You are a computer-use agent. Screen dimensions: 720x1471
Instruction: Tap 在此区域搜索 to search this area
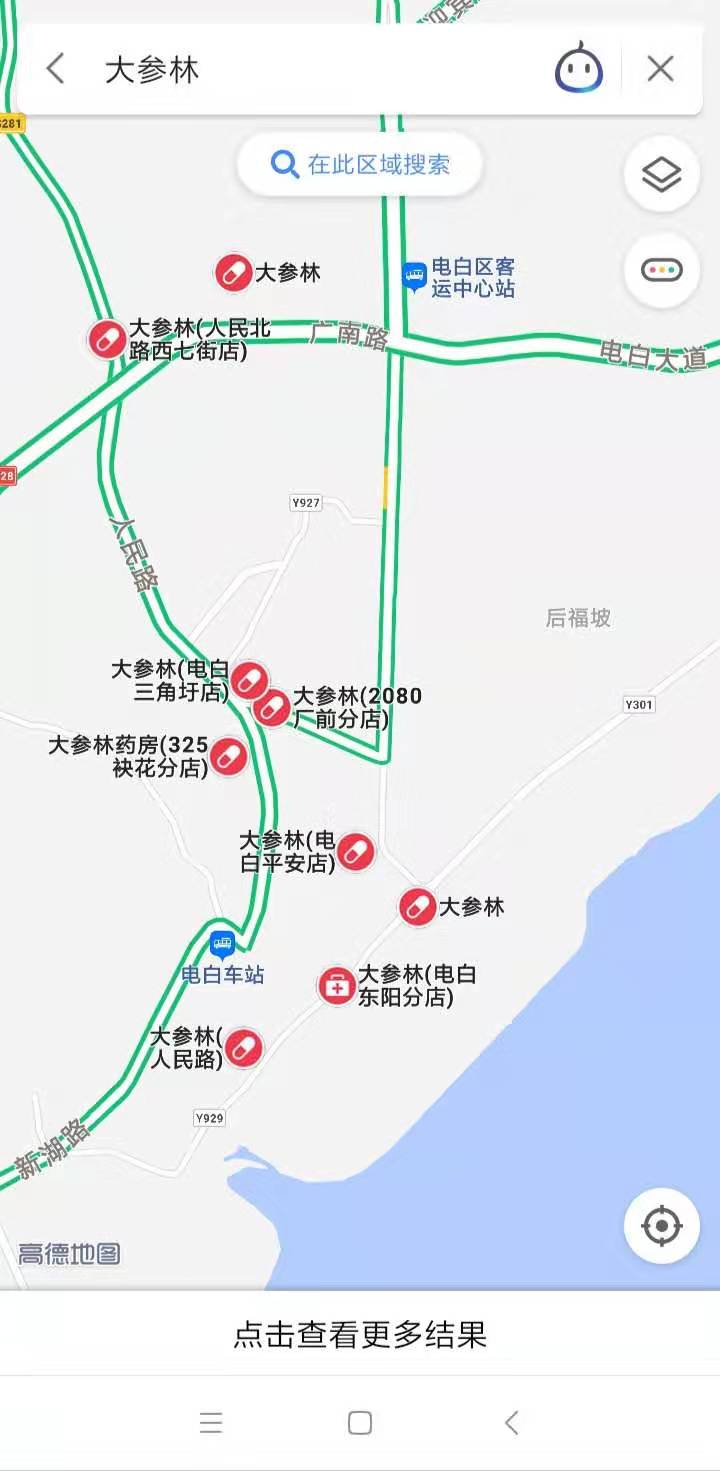pos(360,164)
